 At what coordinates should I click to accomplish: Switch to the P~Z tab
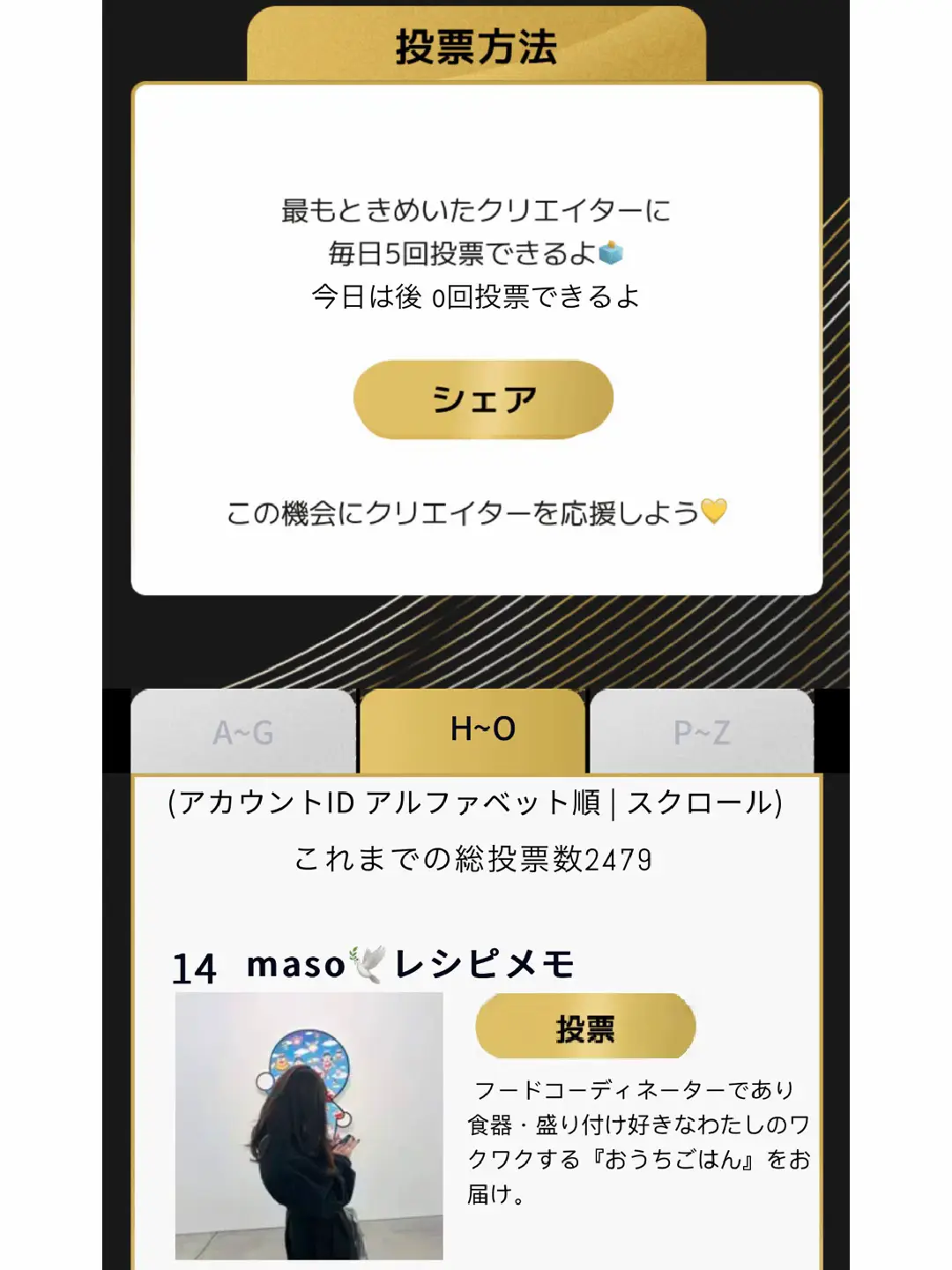click(x=701, y=732)
